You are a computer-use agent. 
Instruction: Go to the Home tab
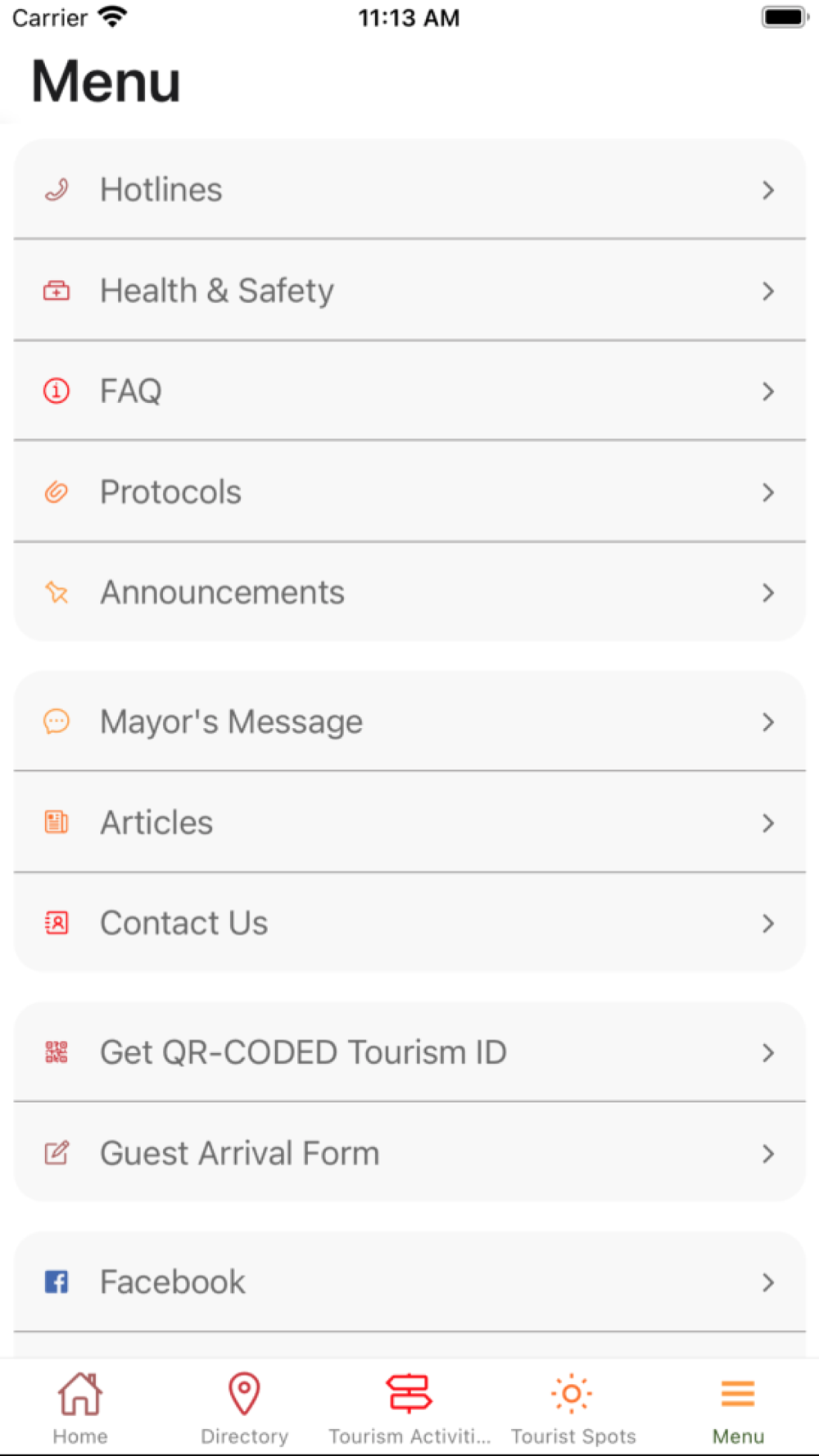coord(80,1409)
